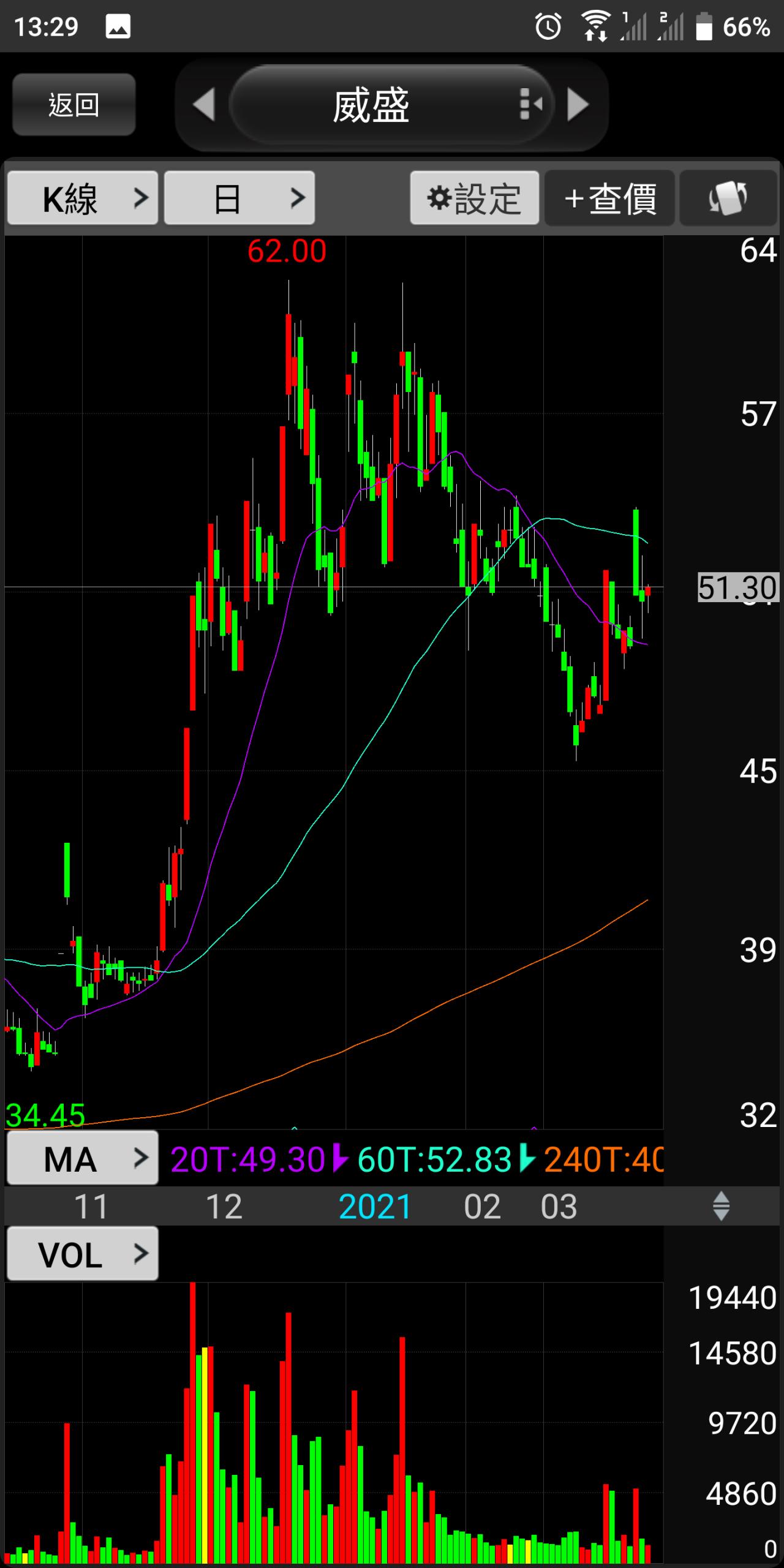Open the VOL indicator selector
784x1568 pixels.
(x=83, y=1254)
